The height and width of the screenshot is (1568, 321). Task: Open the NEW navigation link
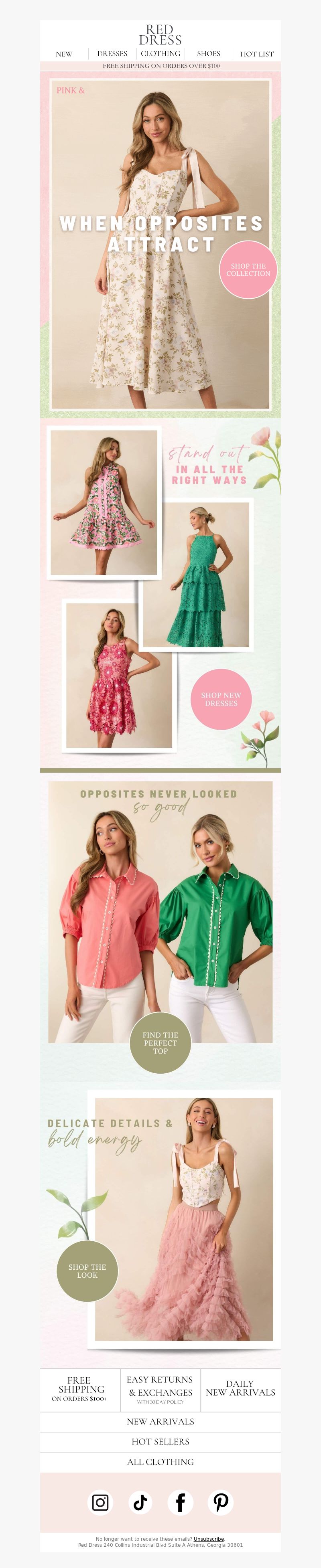coord(64,54)
